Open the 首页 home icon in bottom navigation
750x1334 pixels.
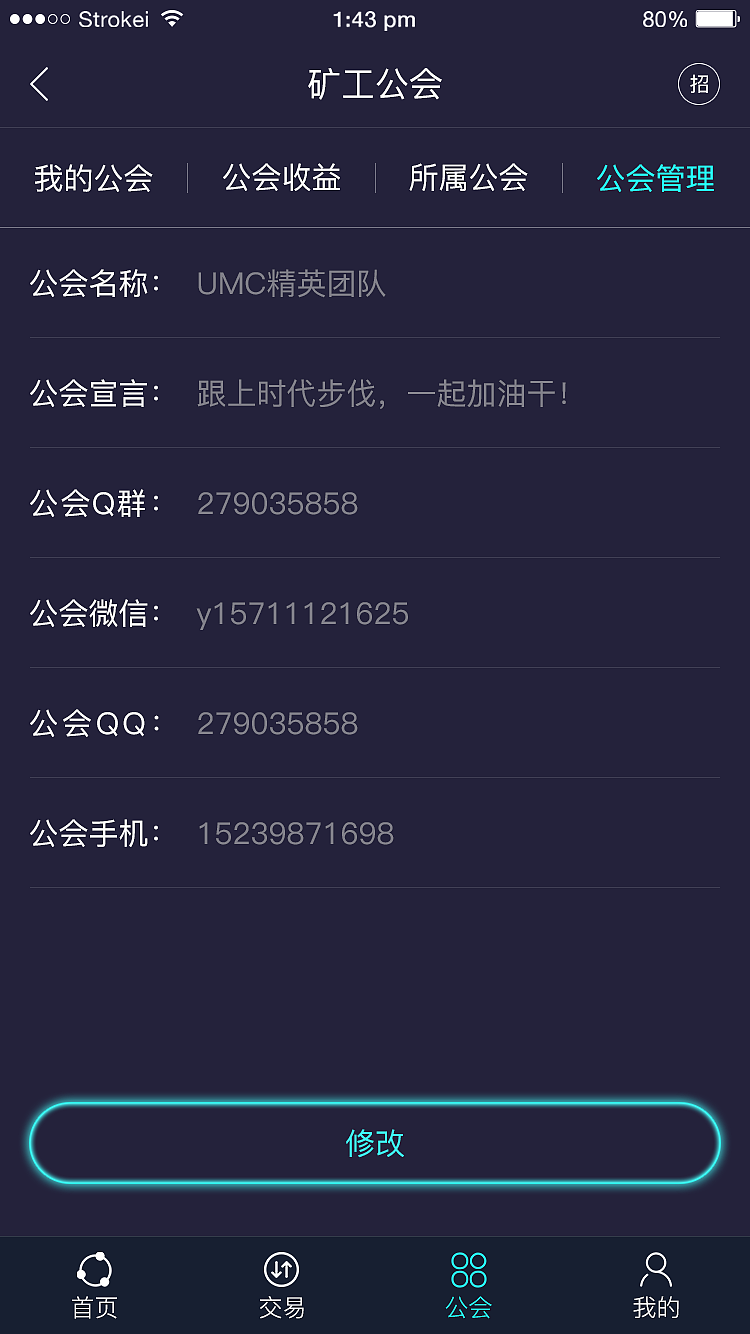93,1280
